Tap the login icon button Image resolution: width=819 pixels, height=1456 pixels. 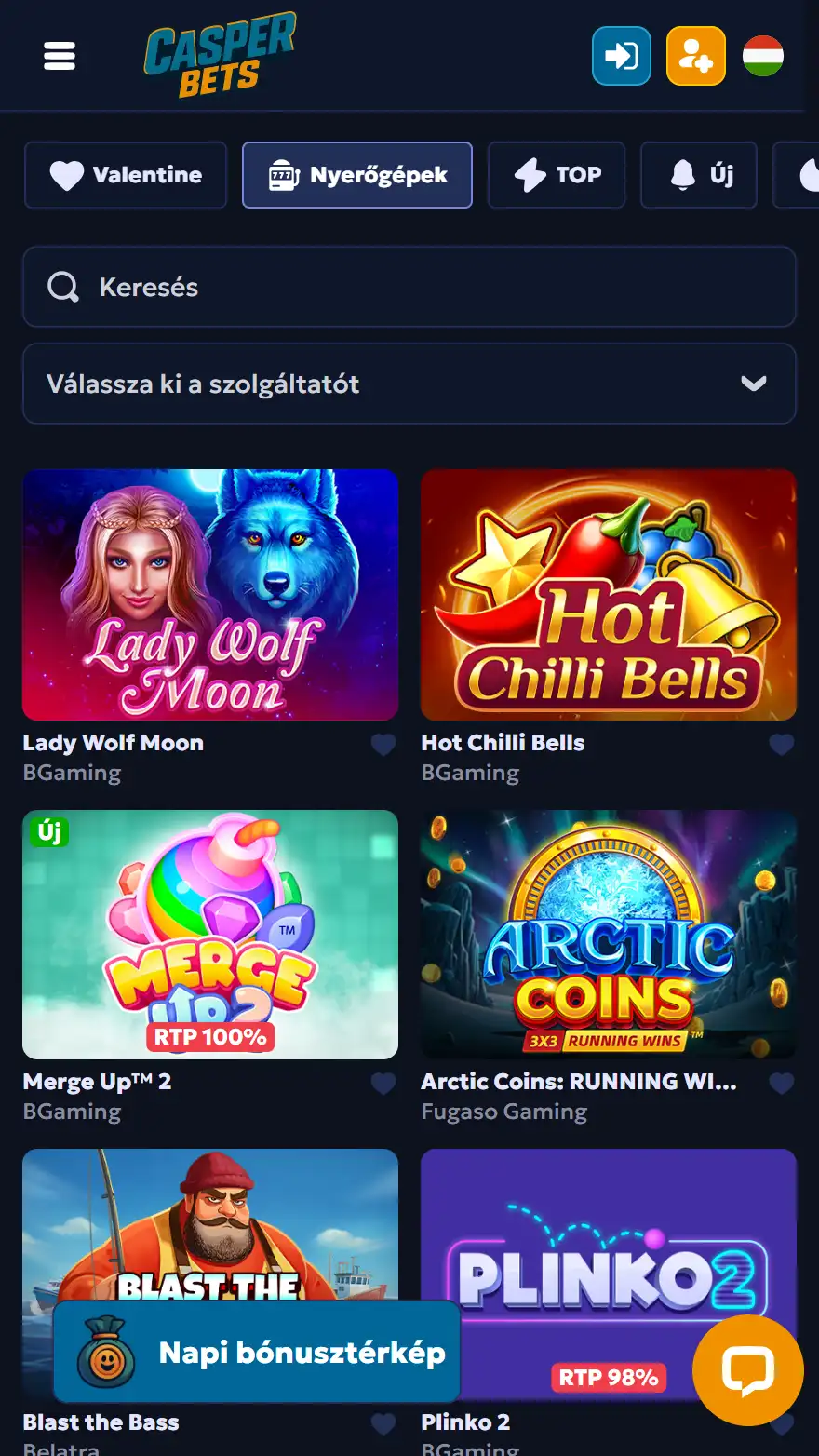[x=622, y=57]
